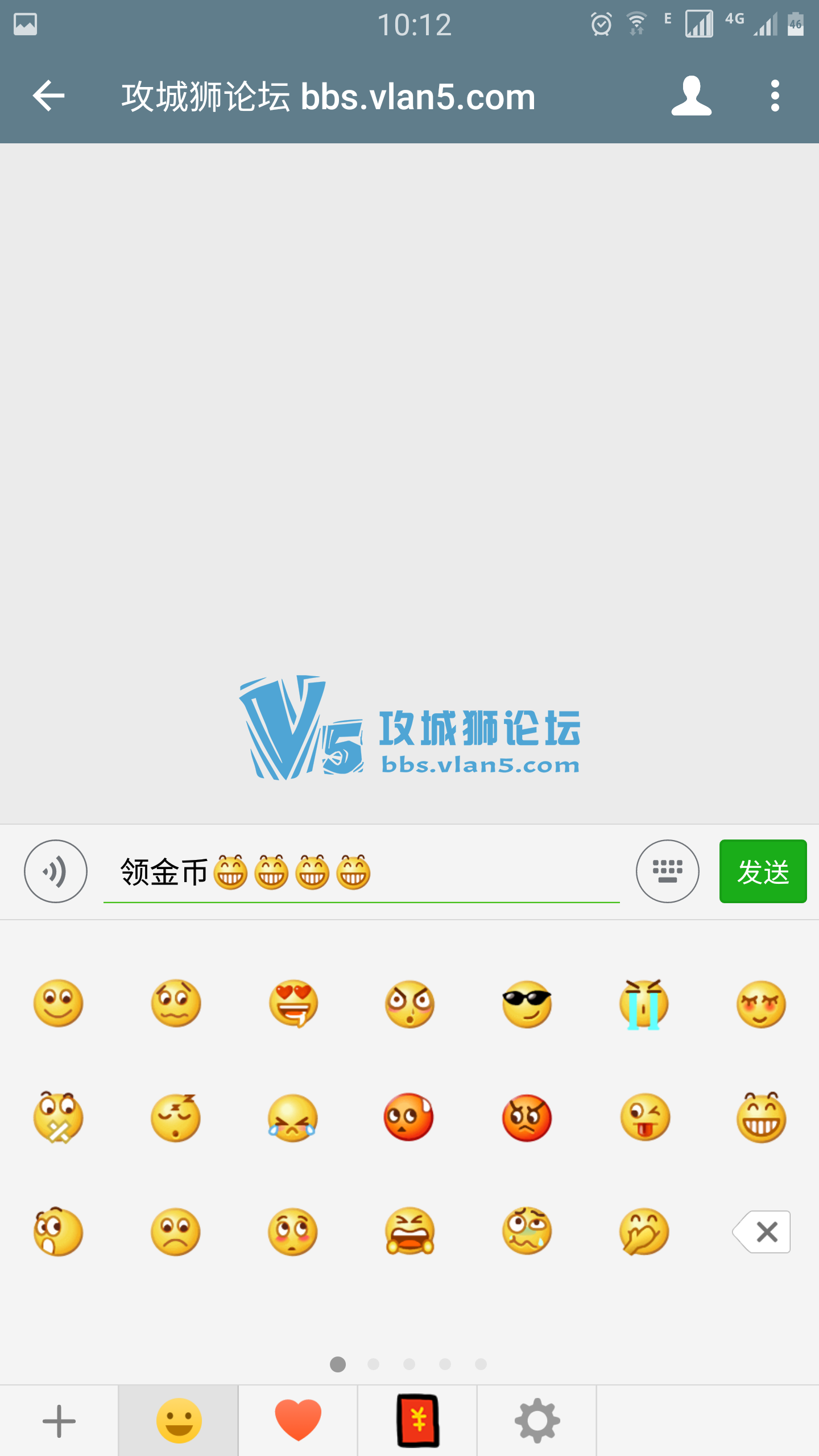The width and height of the screenshot is (819, 1456).
Task: Insert the sunglasses cool emoji
Action: click(x=527, y=1004)
